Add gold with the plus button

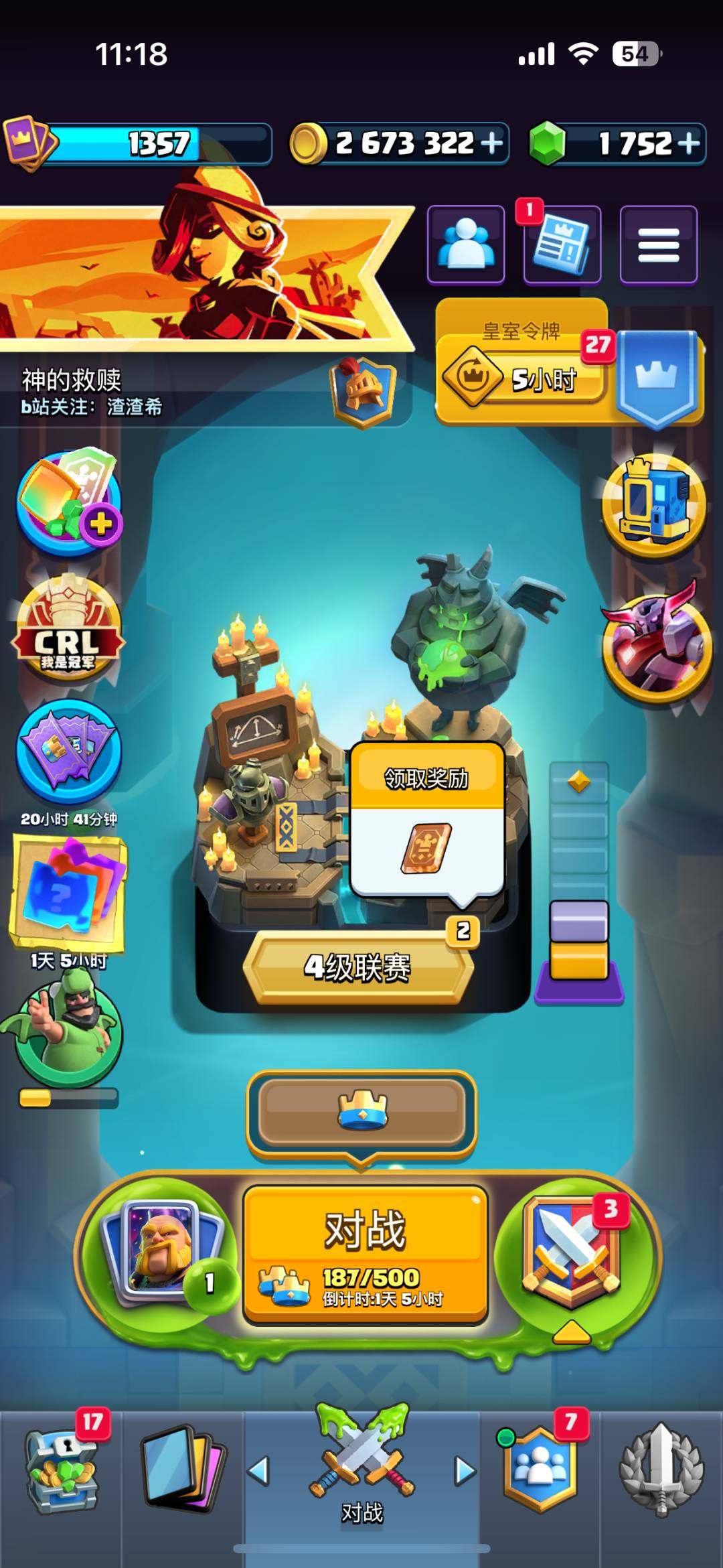click(x=491, y=143)
